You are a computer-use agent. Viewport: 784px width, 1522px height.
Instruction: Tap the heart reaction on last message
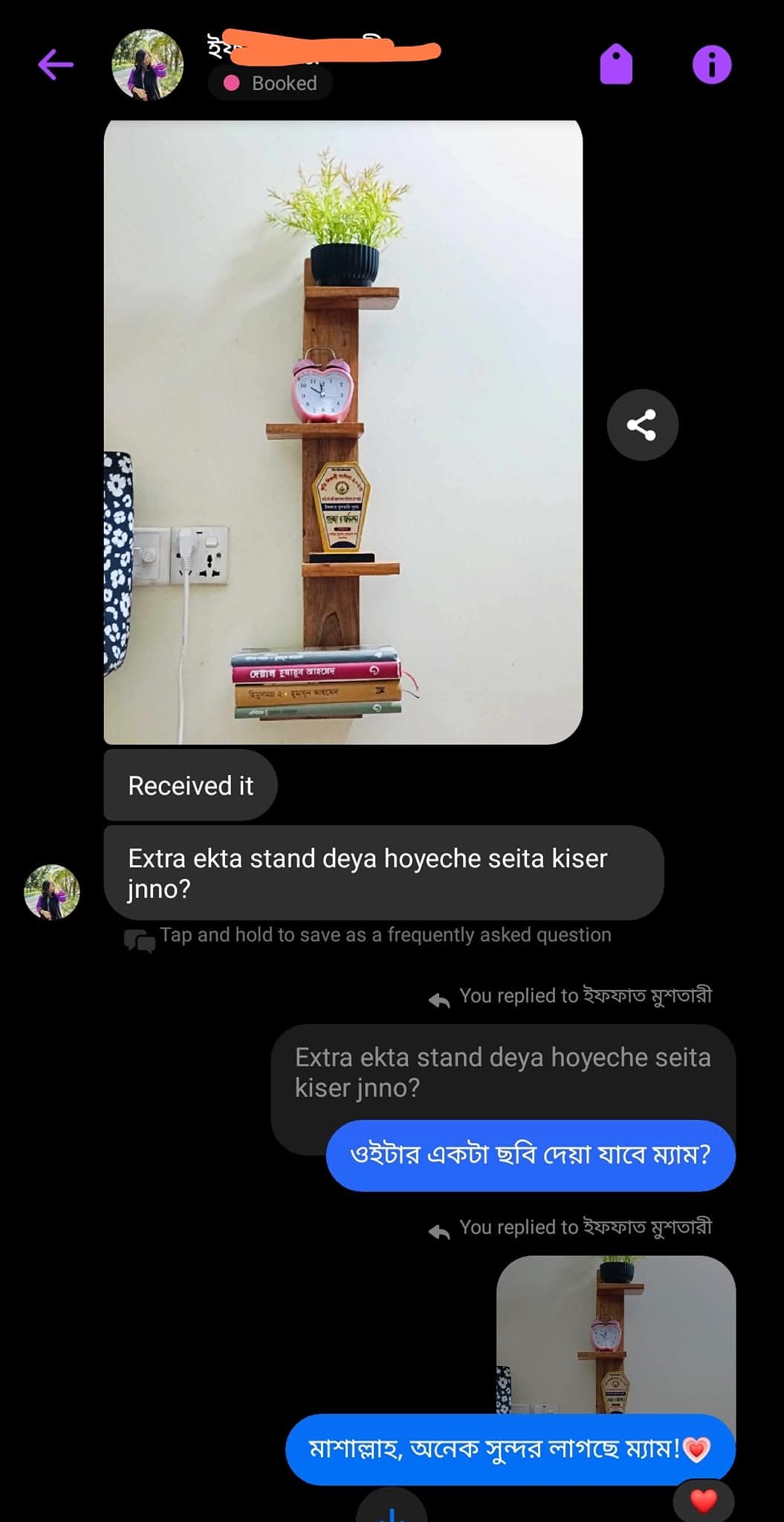click(703, 1501)
